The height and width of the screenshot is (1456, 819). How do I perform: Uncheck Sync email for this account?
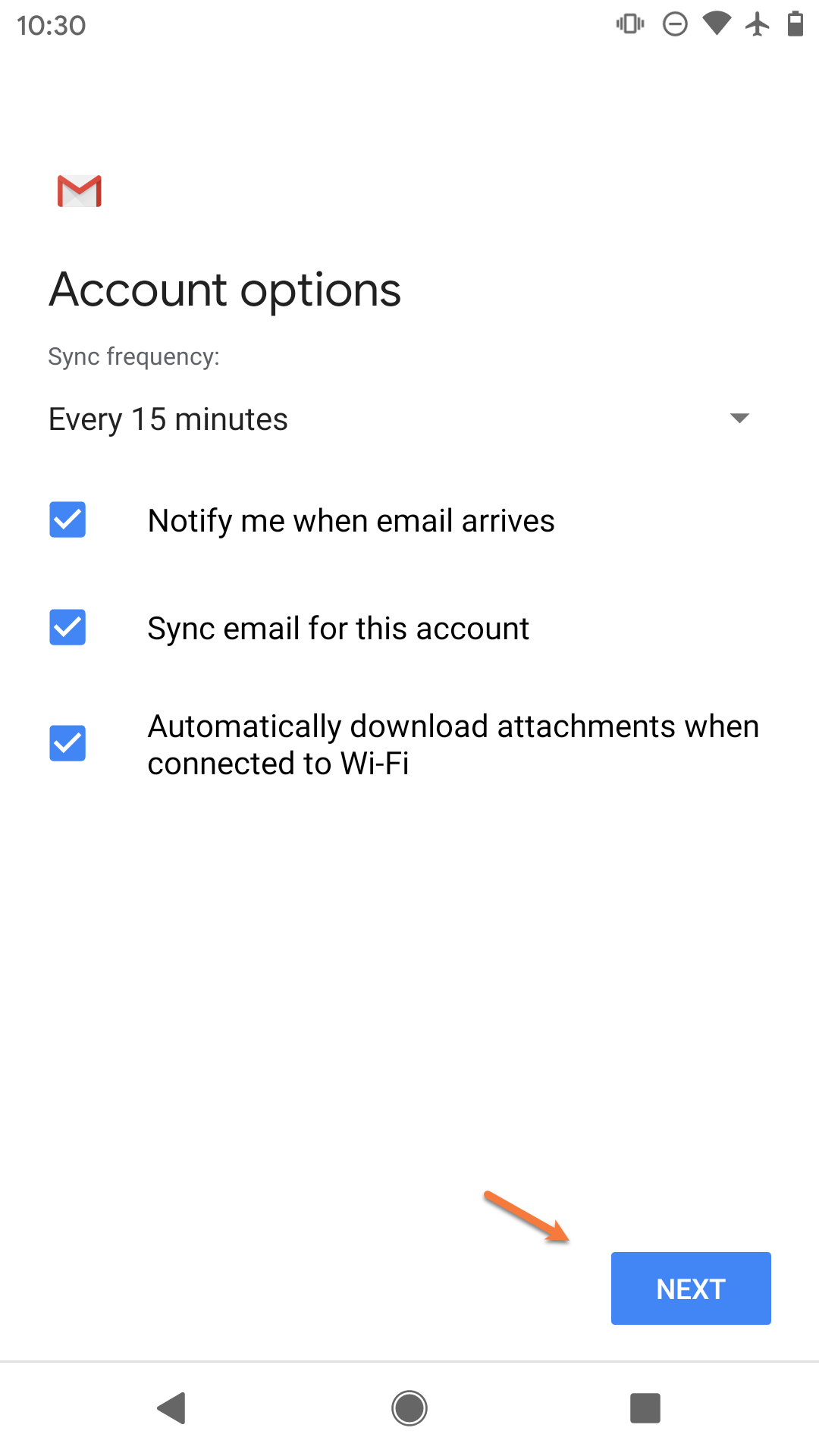67,628
